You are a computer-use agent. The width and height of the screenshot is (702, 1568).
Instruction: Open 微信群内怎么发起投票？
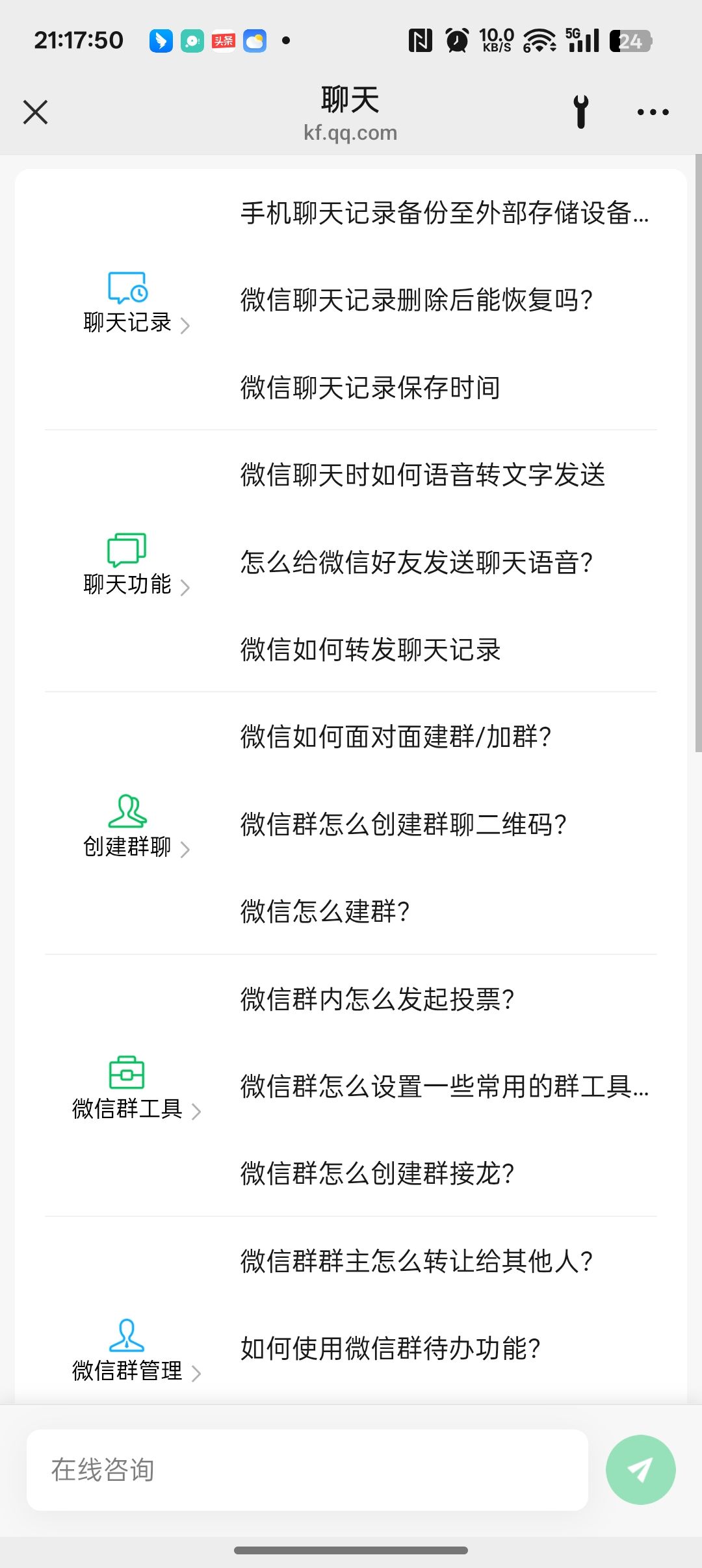(x=377, y=999)
